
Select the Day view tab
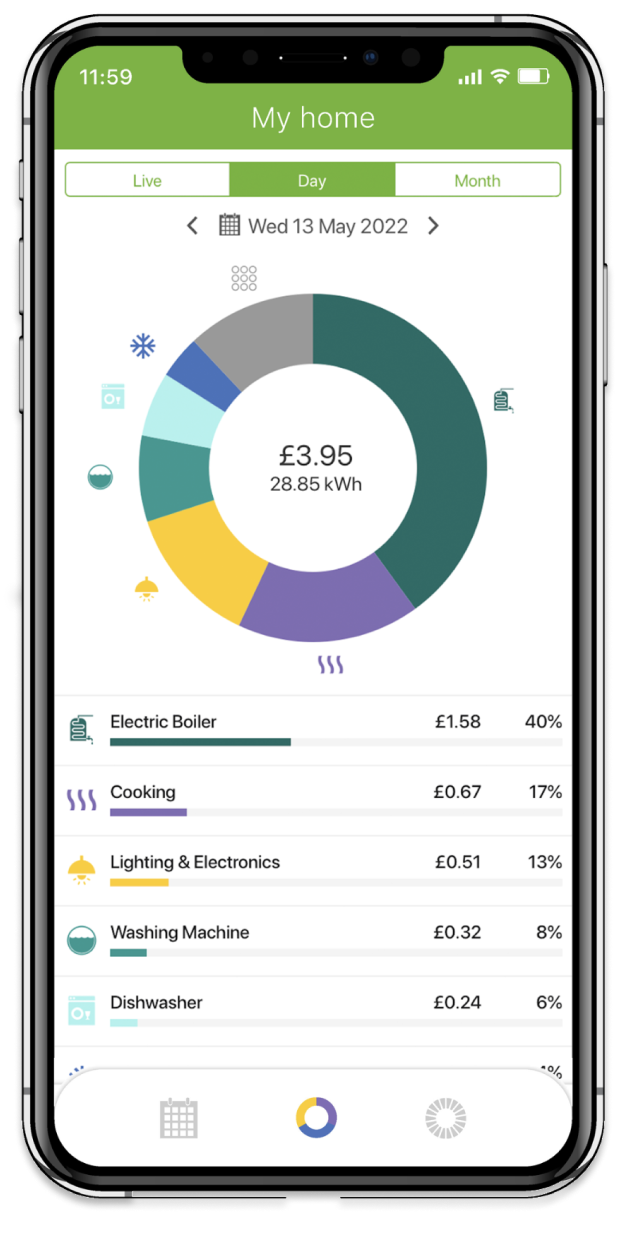pyautogui.click(x=312, y=181)
